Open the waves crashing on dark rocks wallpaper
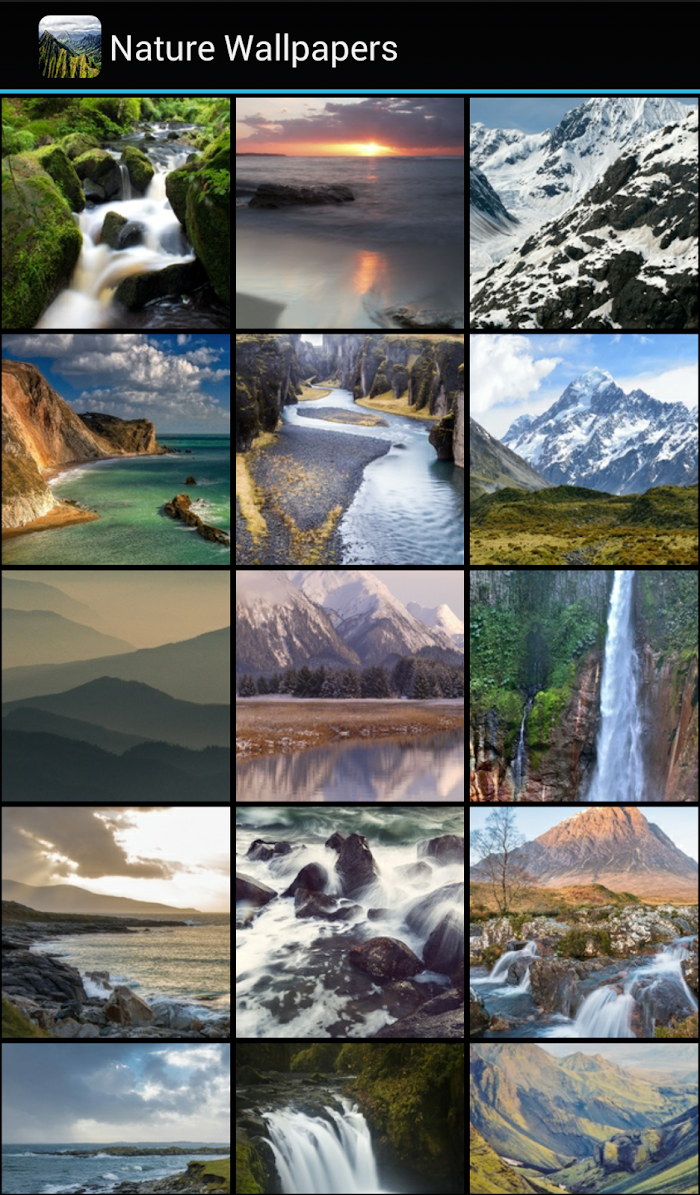Viewport: 700px width, 1195px height. click(x=350, y=922)
